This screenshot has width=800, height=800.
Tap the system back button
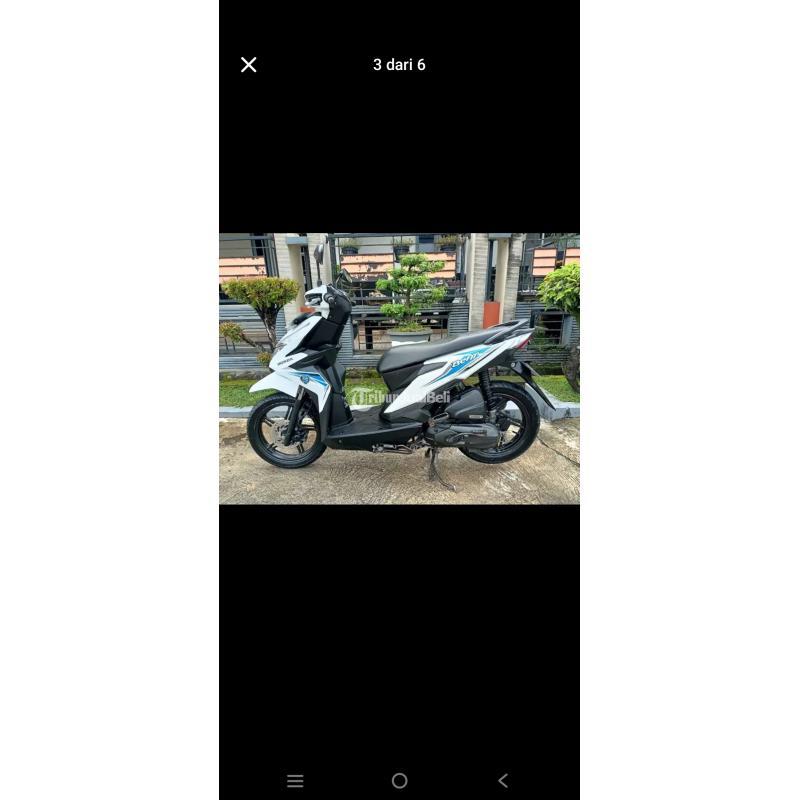pos(503,781)
